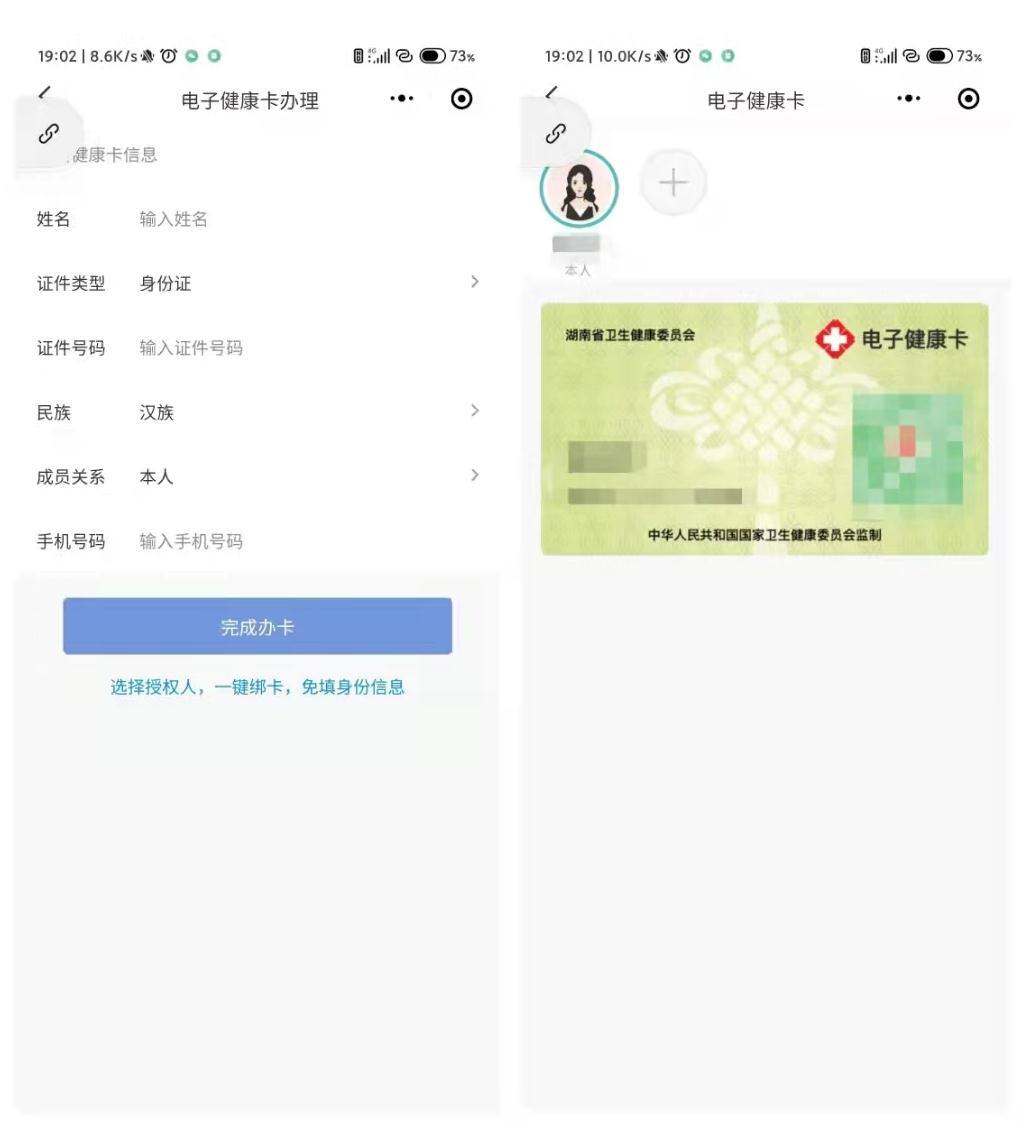Open the 湖南省 electronic health card
Image resolution: width=1020 pixels, height=1128 pixels.
[x=764, y=428]
